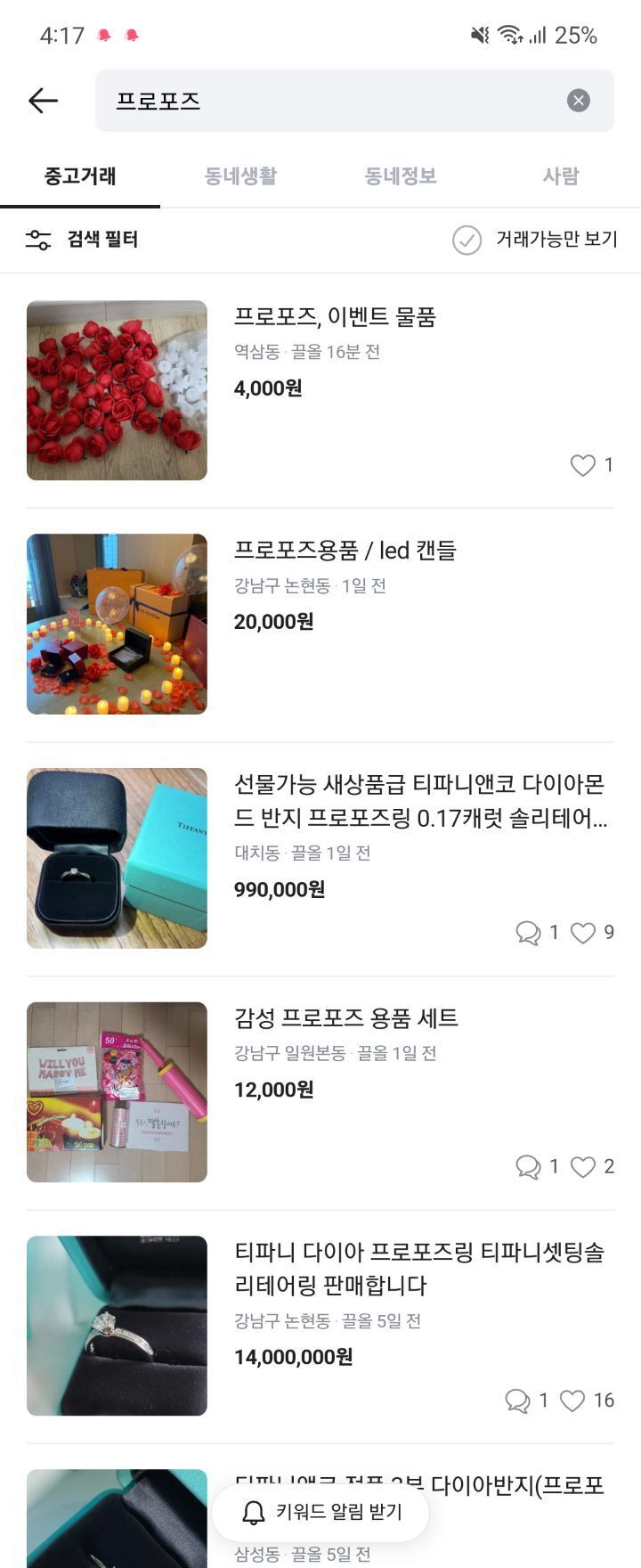Go back with the arrow icon

pyautogui.click(x=43, y=101)
